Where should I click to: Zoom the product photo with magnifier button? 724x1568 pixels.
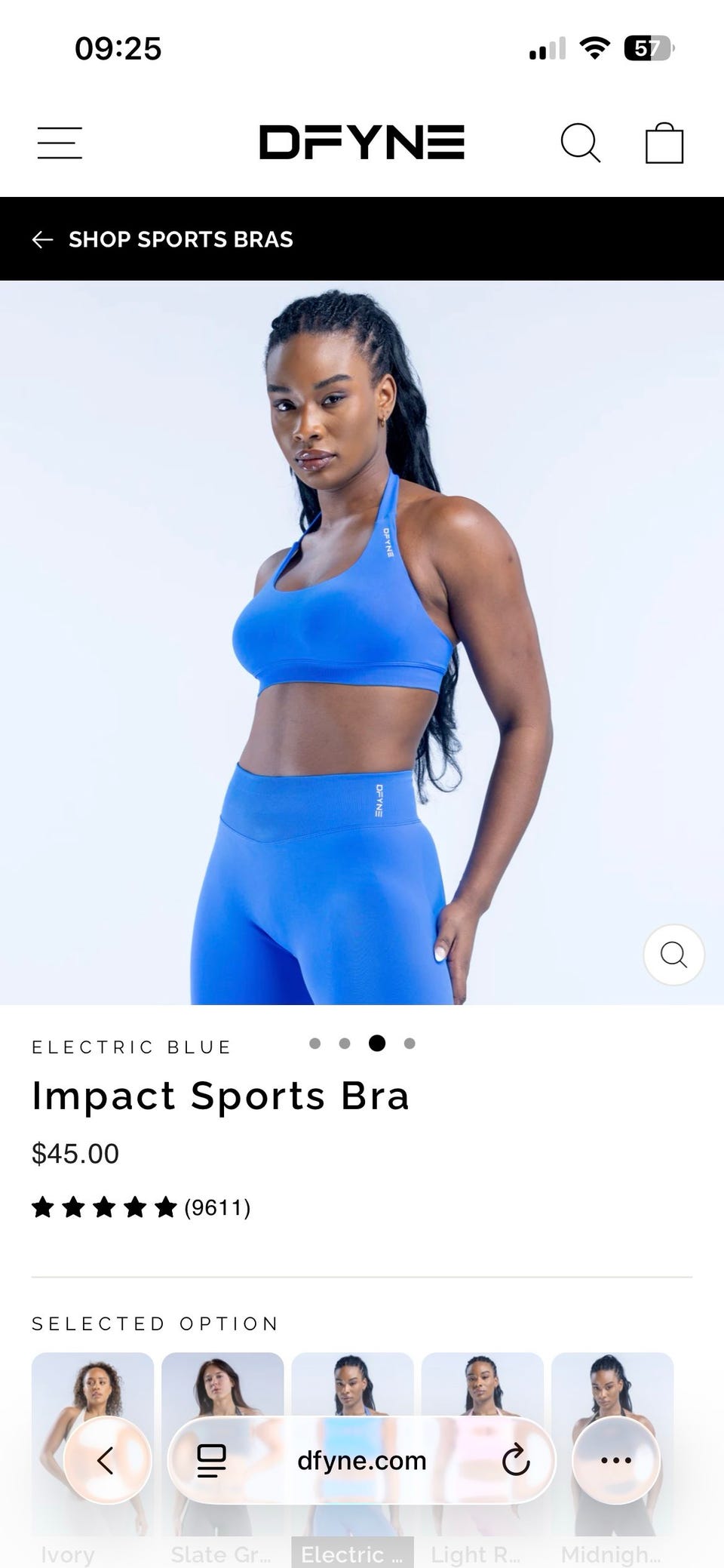click(673, 955)
